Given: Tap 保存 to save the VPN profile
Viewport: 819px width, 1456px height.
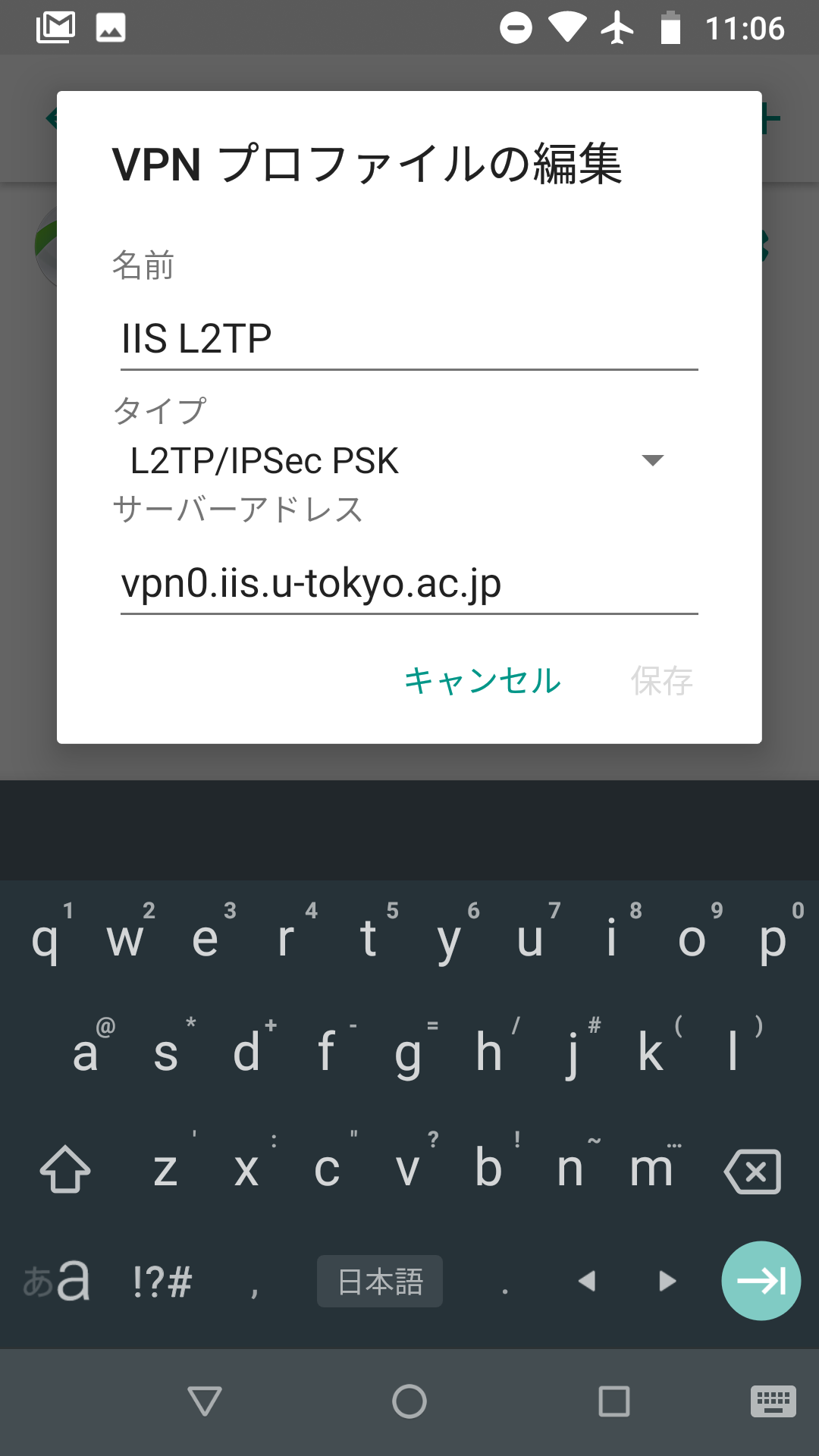Looking at the screenshot, I should click(x=662, y=681).
